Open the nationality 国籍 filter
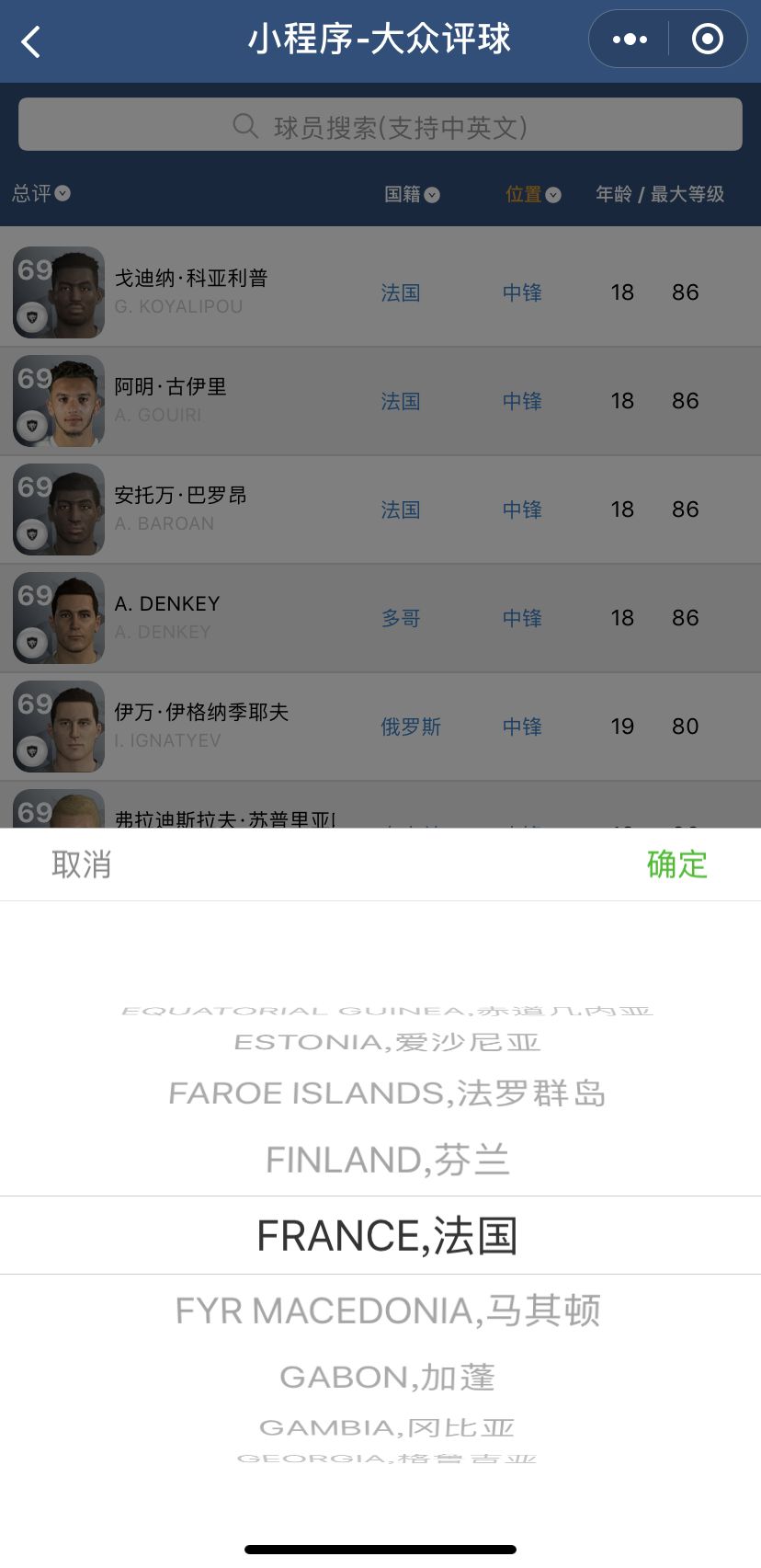Screen dimensions: 761x1568 coord(412,194)
